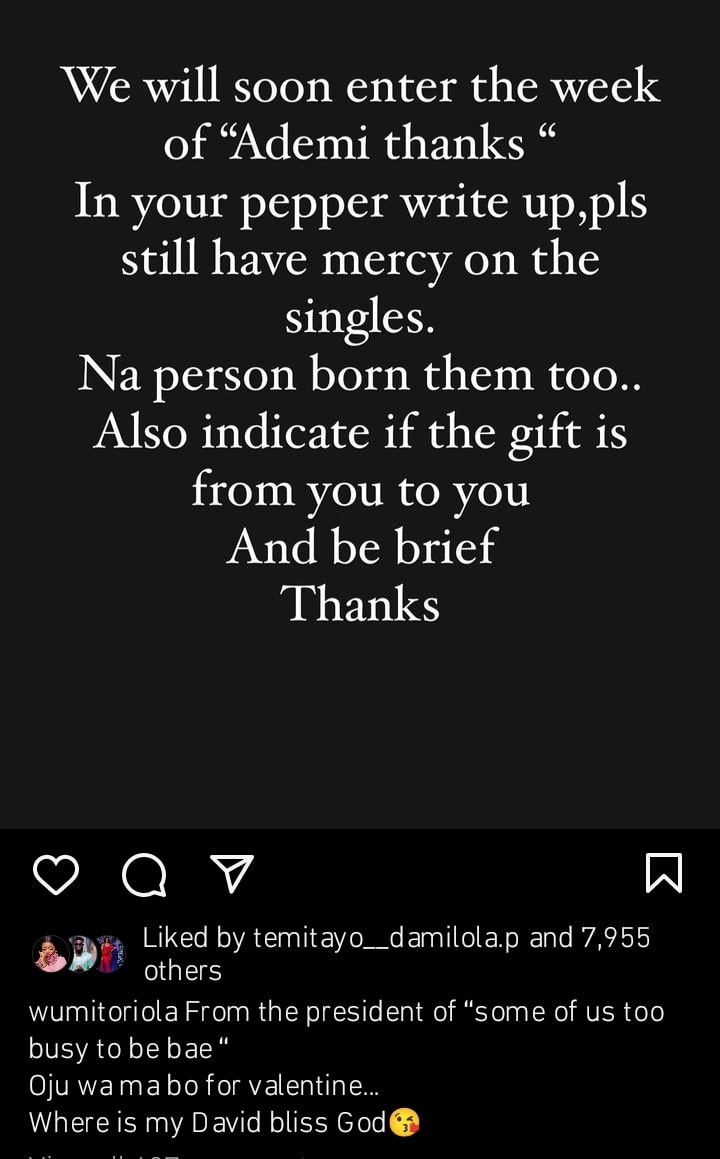Share this post via send icon
This screenshot has height=1159, width=720.
click(x=232, y=874)
